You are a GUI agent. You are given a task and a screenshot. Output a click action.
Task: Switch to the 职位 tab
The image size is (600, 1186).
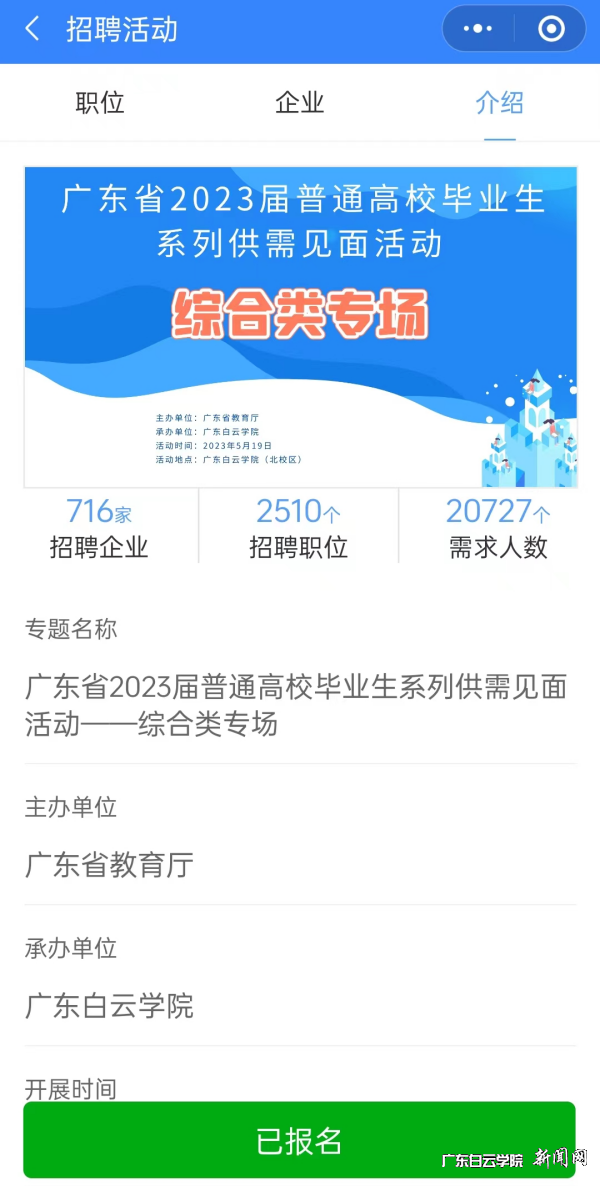point(100,103)
